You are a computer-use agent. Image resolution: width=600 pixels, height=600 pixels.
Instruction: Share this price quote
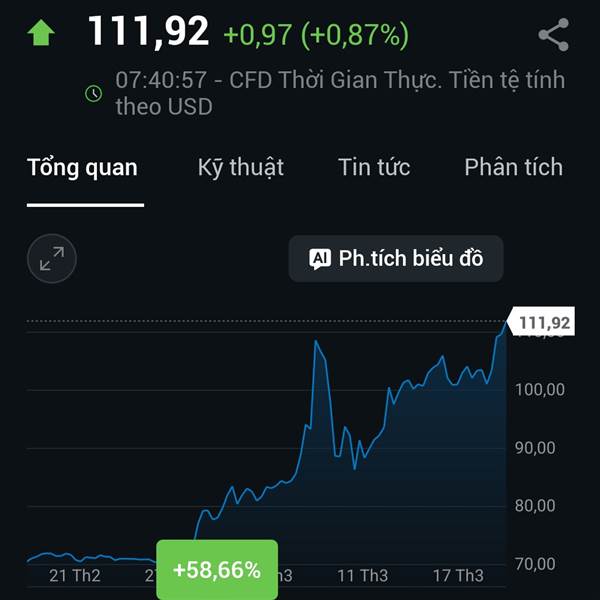(553, 35)
